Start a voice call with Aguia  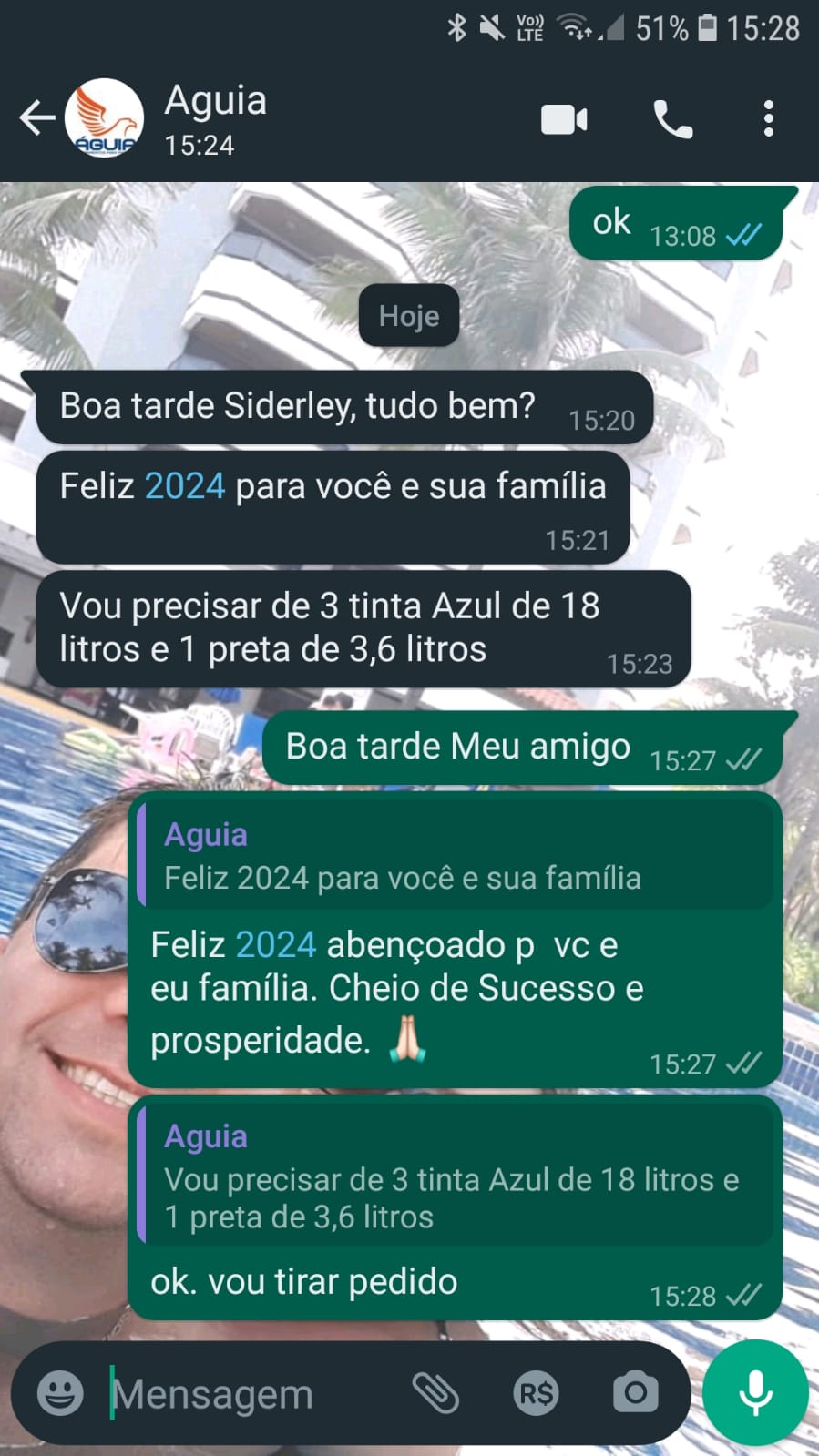click(673, 119)
